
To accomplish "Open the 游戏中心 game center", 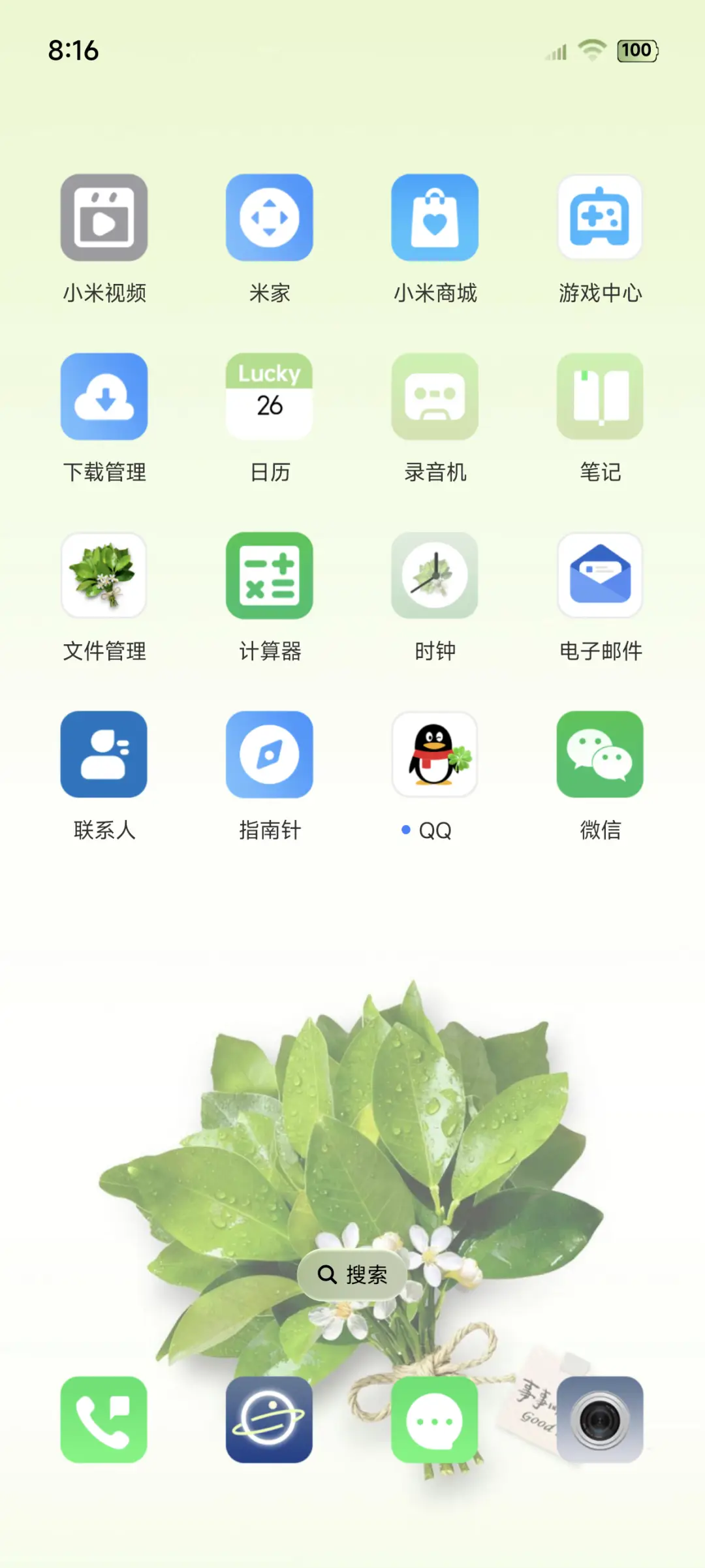I will coord(600,218).
